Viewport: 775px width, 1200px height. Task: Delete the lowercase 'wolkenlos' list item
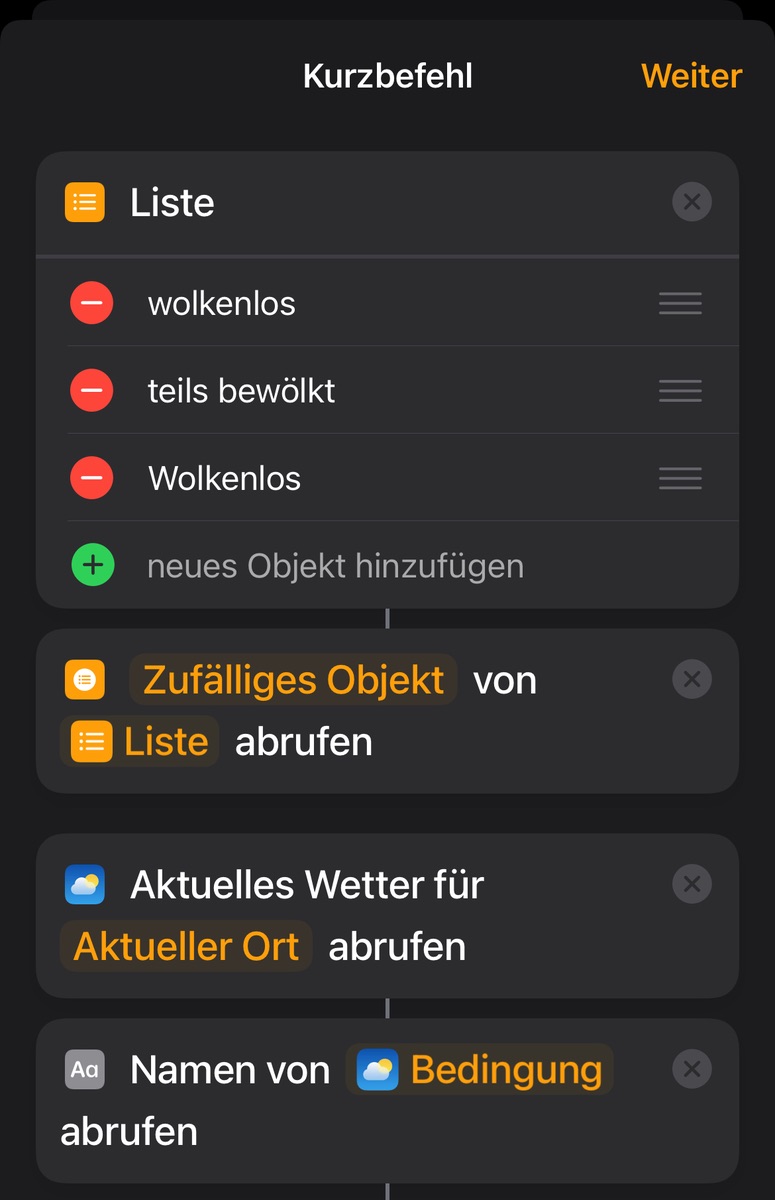(x=91, y=303)
